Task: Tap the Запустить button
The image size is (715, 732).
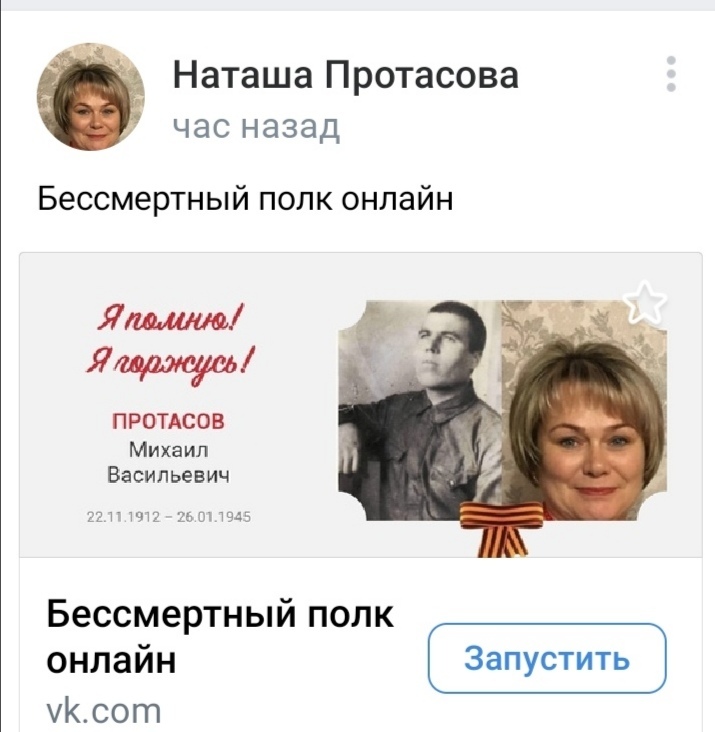Action: pos(546,658)
